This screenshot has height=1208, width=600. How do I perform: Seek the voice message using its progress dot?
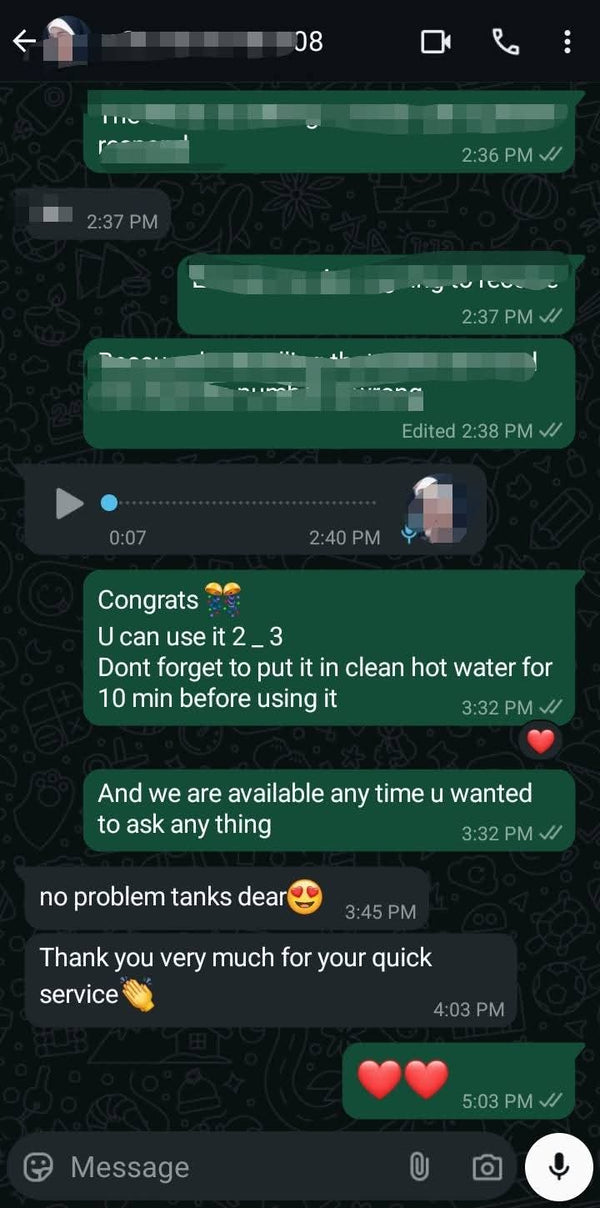click(x=109, y=503)
